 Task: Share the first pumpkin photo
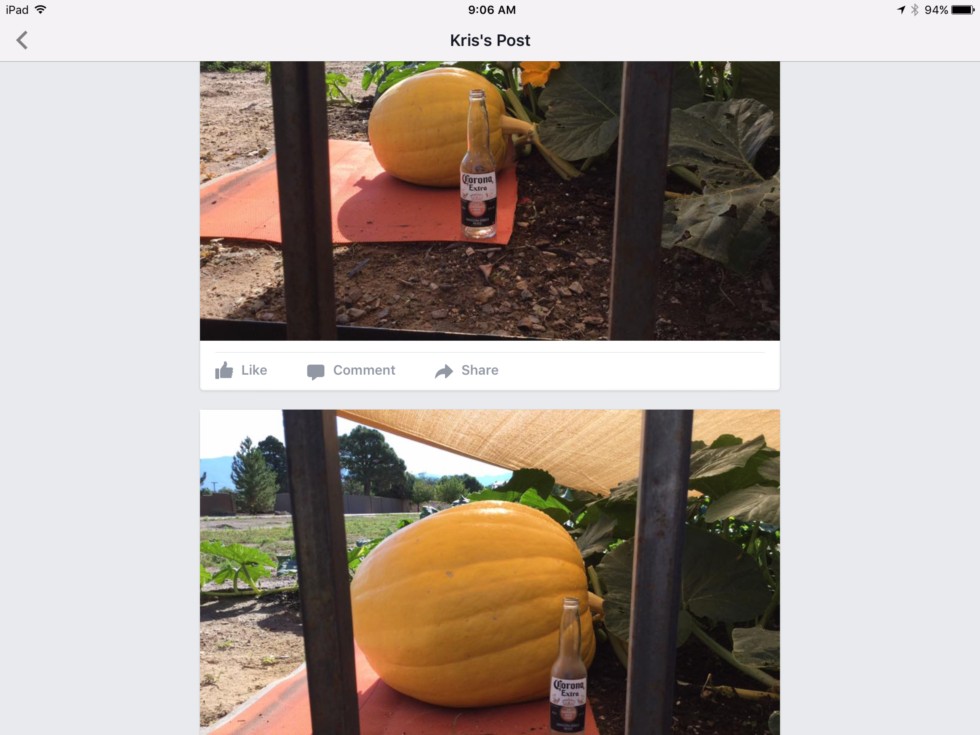click(466, 370)
